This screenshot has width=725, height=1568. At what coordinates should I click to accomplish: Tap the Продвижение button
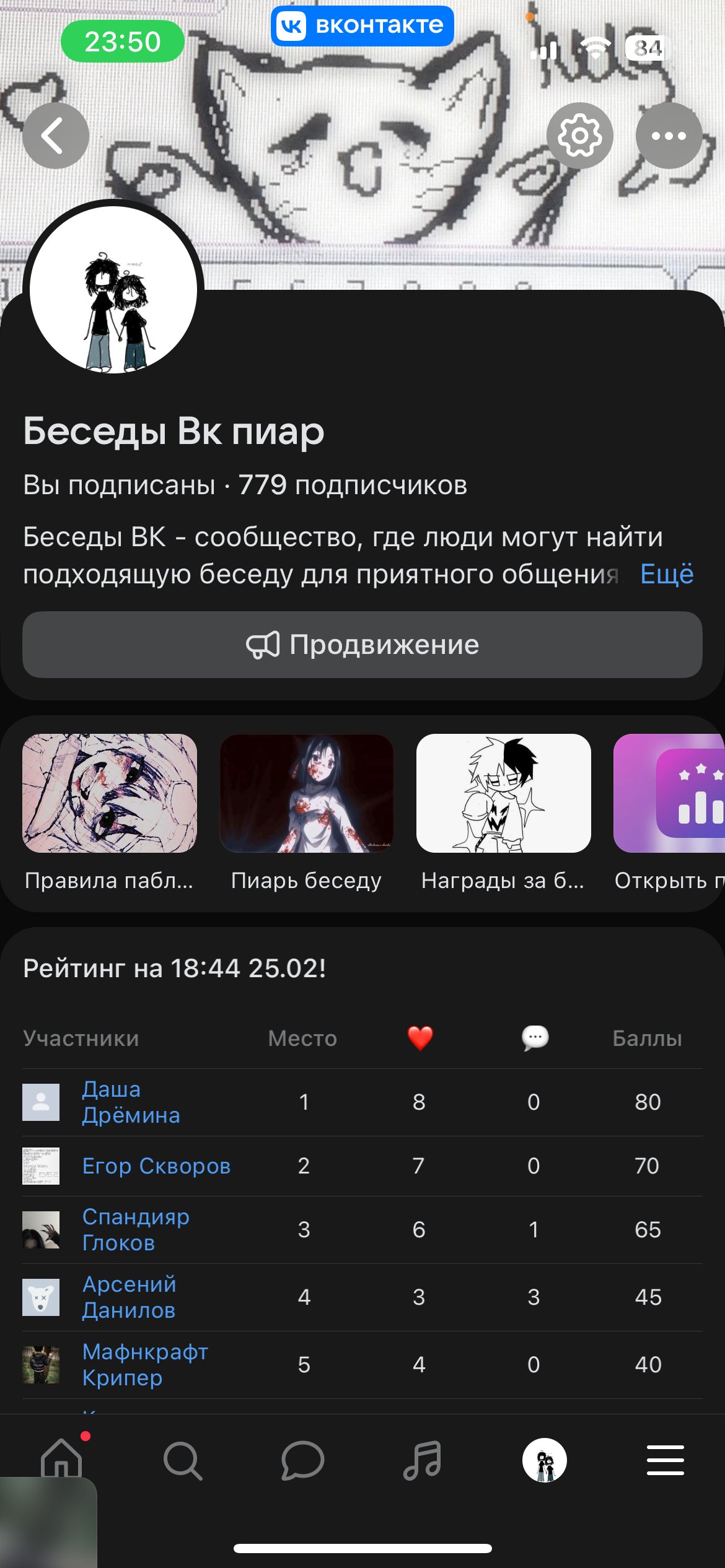click(362, 645)
